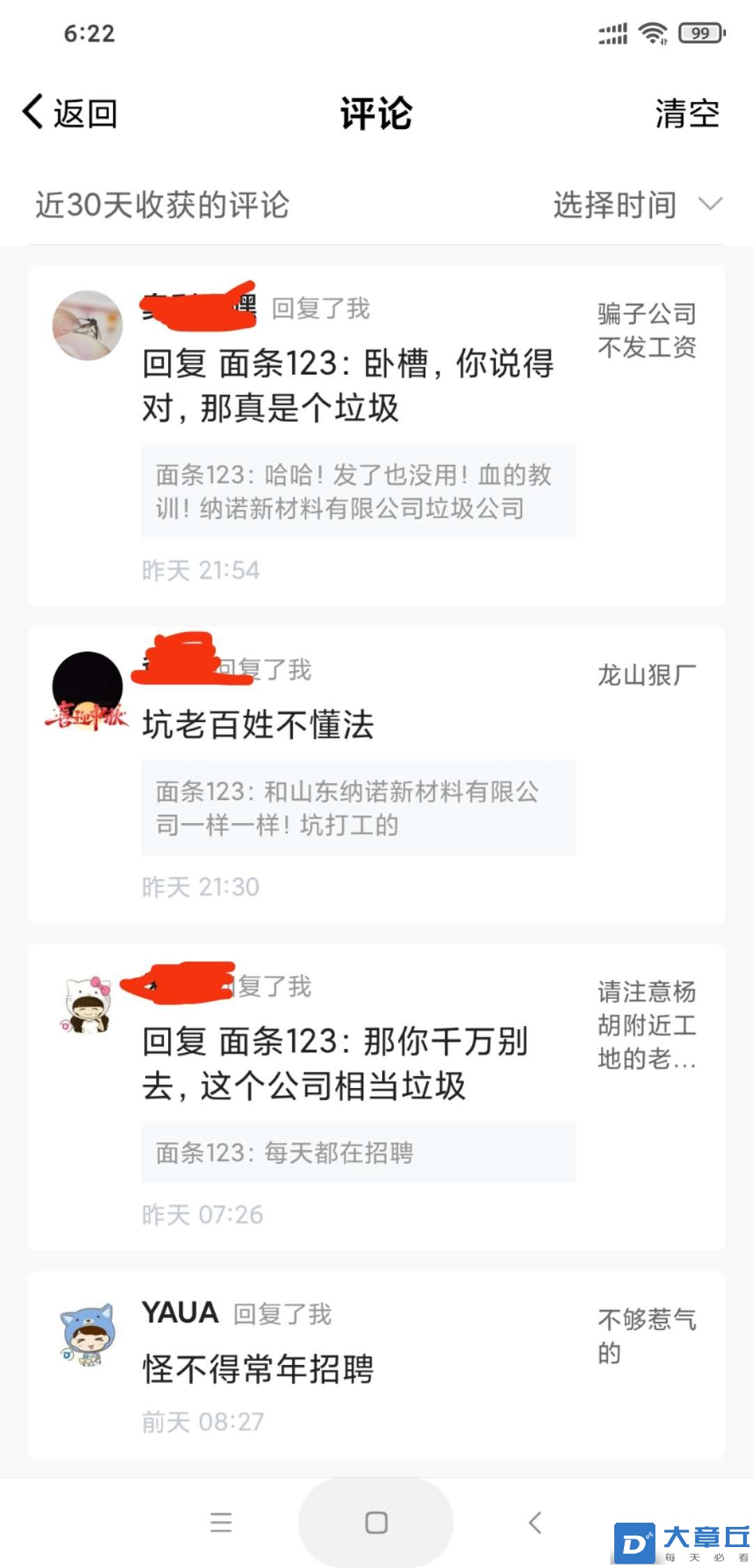Open YAUA's comment 怪不得常年招聘
This screenshot has height=1568, width=753.
click(258, 1369)
